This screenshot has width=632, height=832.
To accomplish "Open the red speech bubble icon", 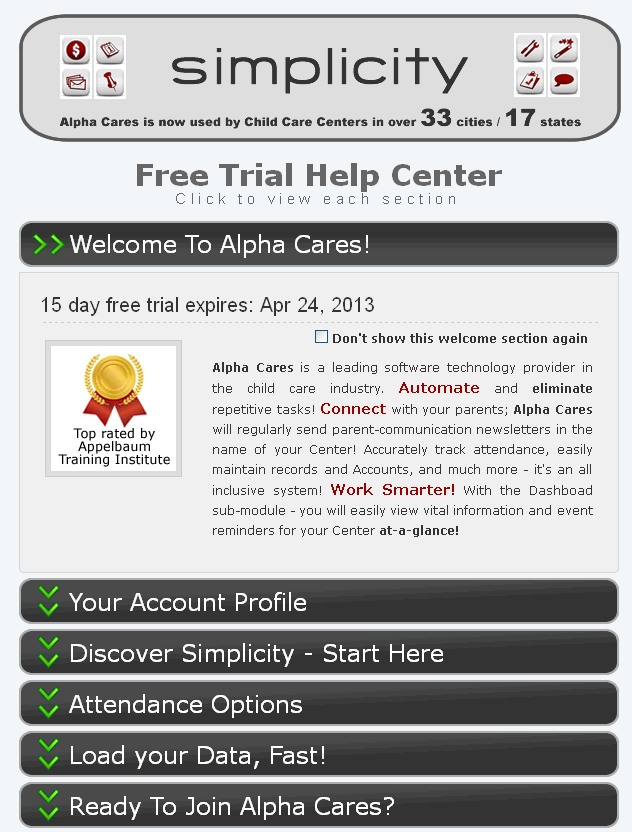I will click(x=564, y=81).
